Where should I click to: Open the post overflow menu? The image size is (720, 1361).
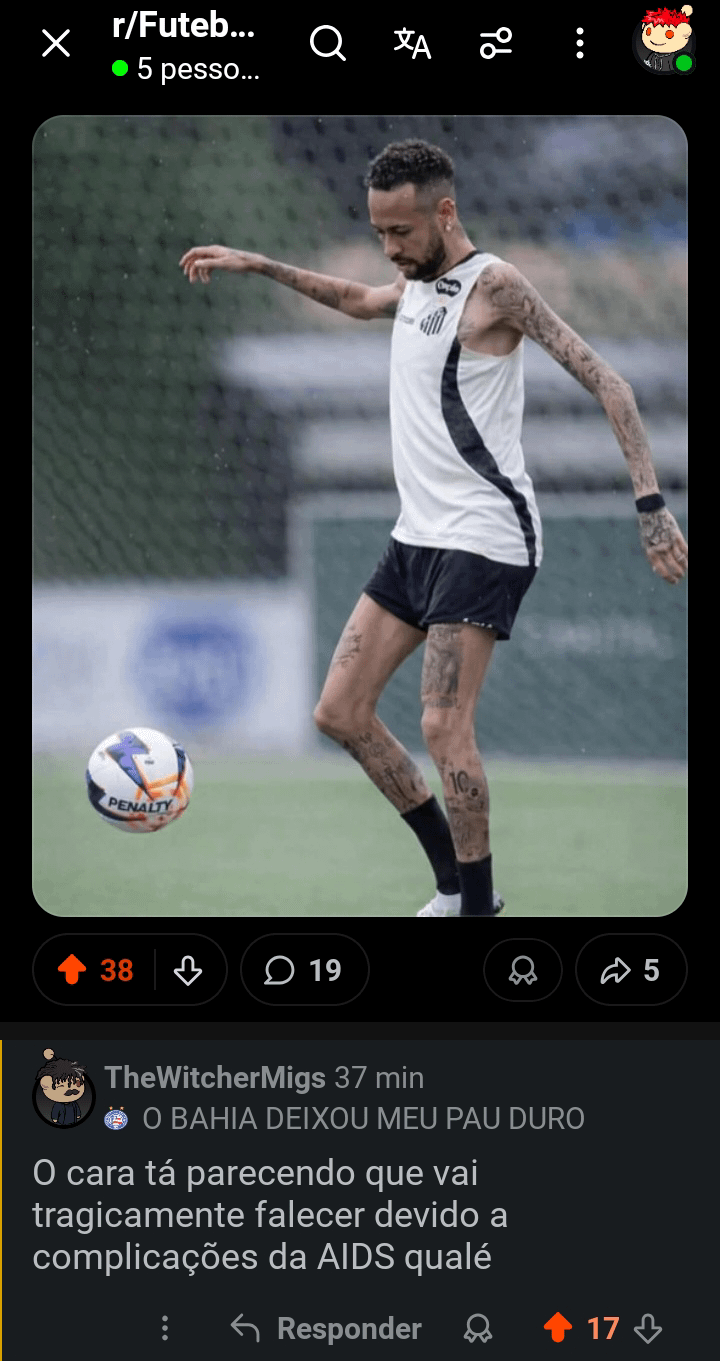(x=580, y=43)
